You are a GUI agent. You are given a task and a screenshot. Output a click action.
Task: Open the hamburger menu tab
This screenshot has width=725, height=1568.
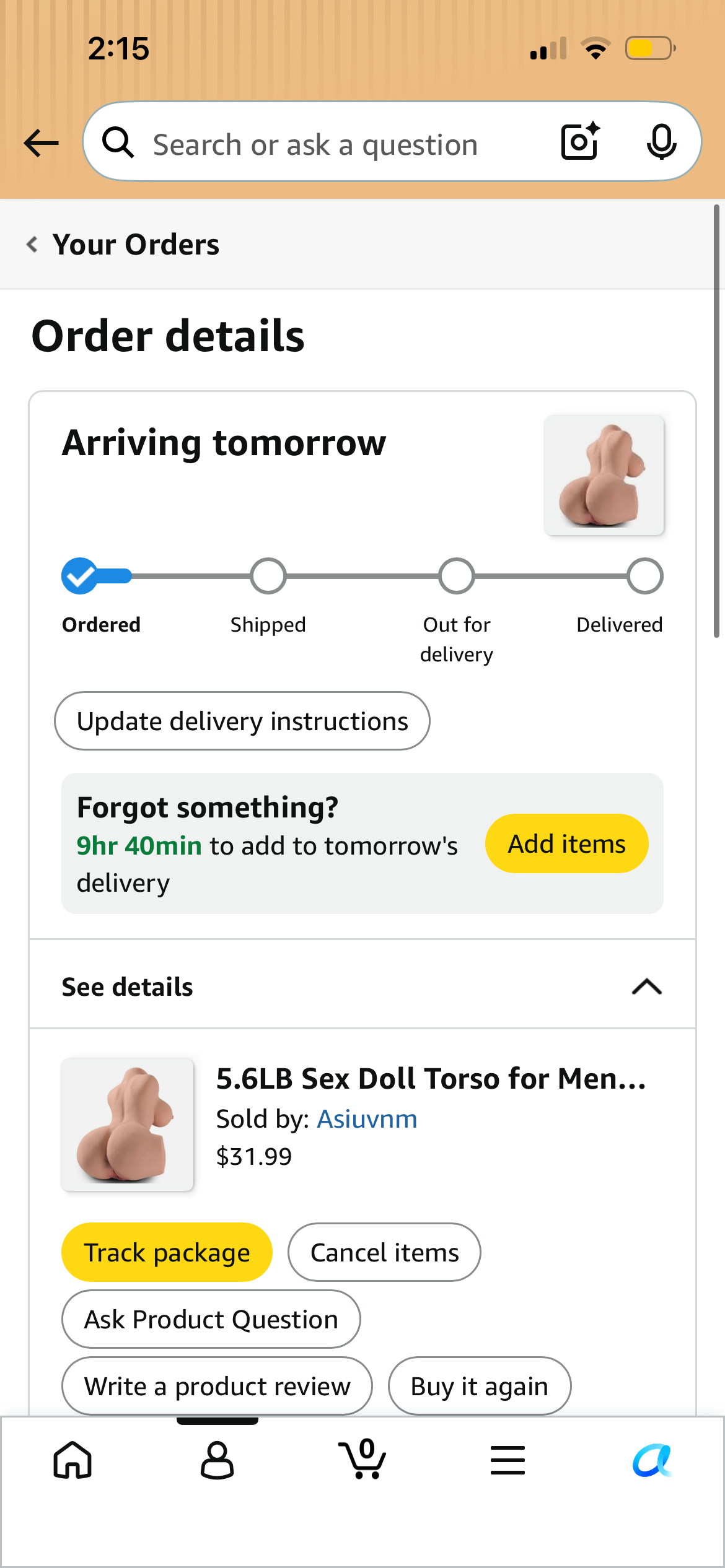[x=507, y=1460]
